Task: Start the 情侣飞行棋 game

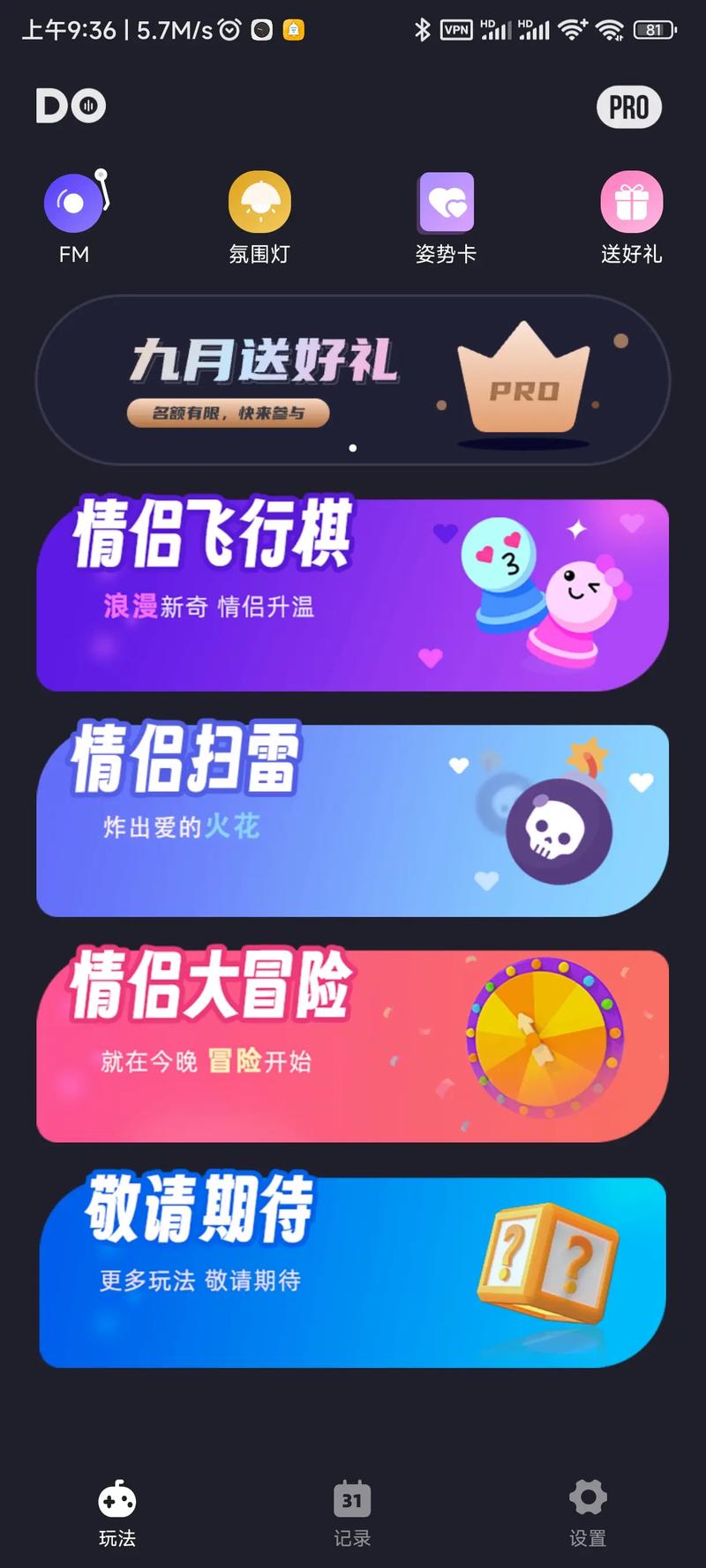Action: point(353,595)
